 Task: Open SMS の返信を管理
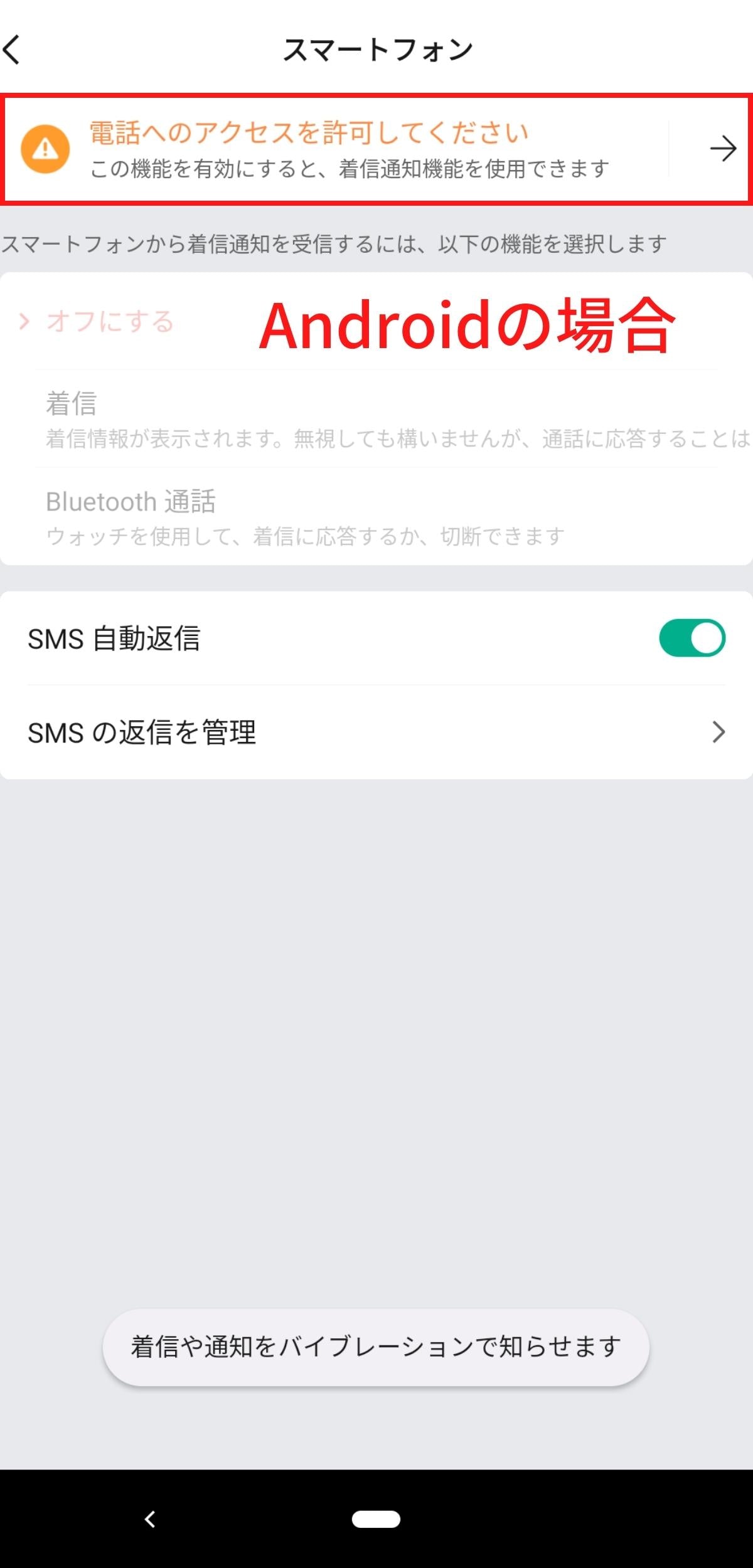click(376, 732)
